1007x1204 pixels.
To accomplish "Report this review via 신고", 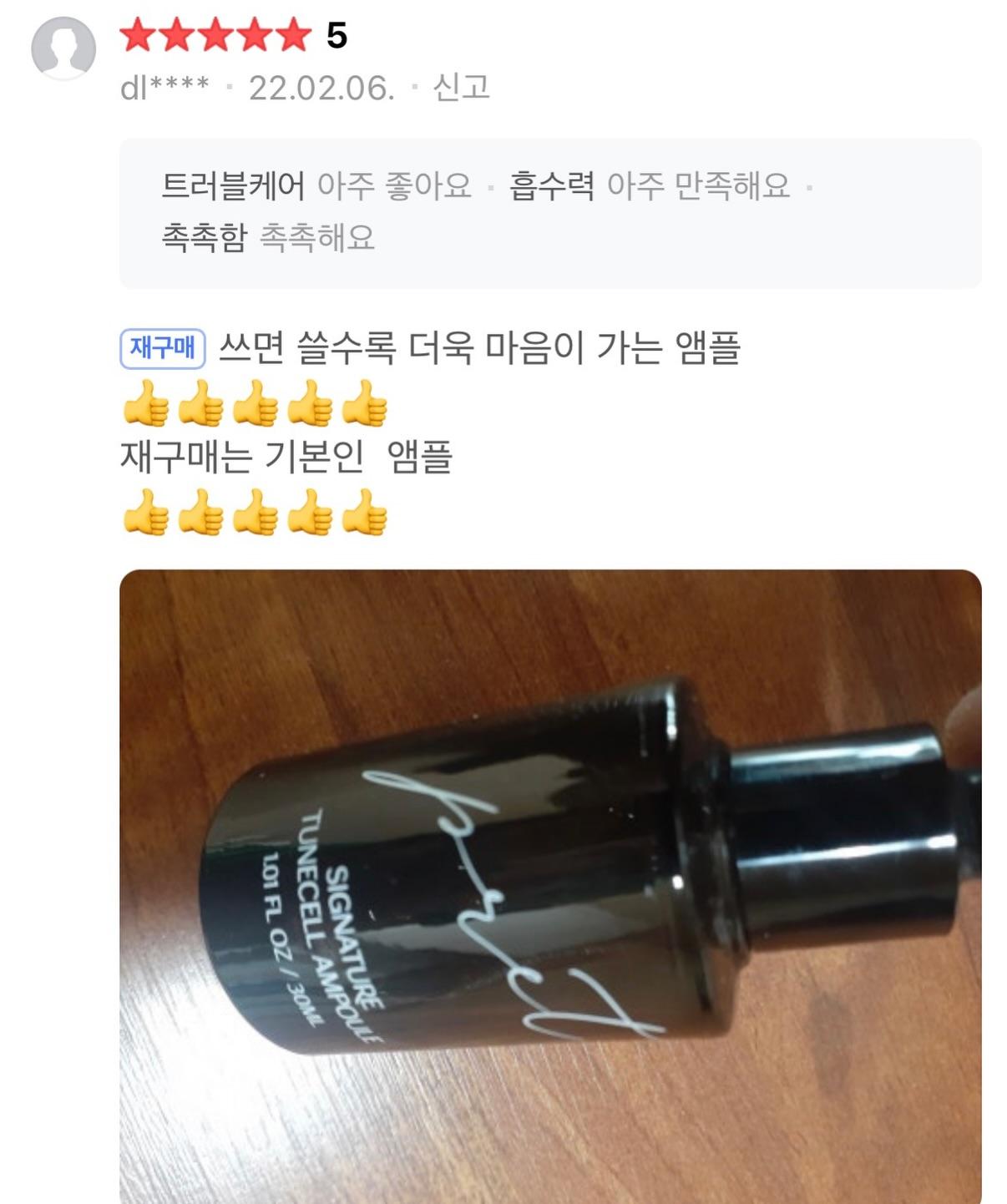I will [x=461, y=88].
